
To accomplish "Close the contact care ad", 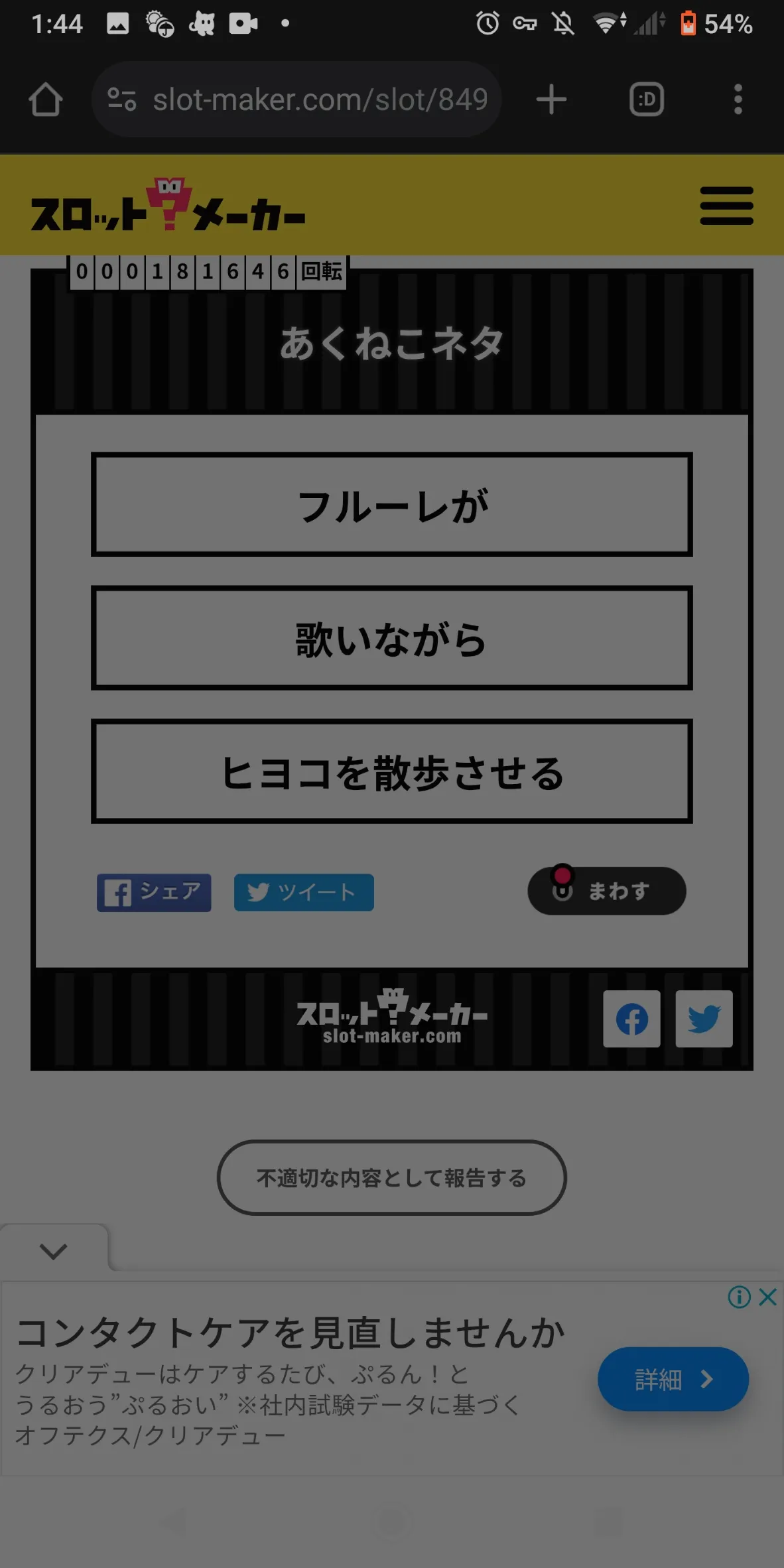I will (x=768, y=1297).
